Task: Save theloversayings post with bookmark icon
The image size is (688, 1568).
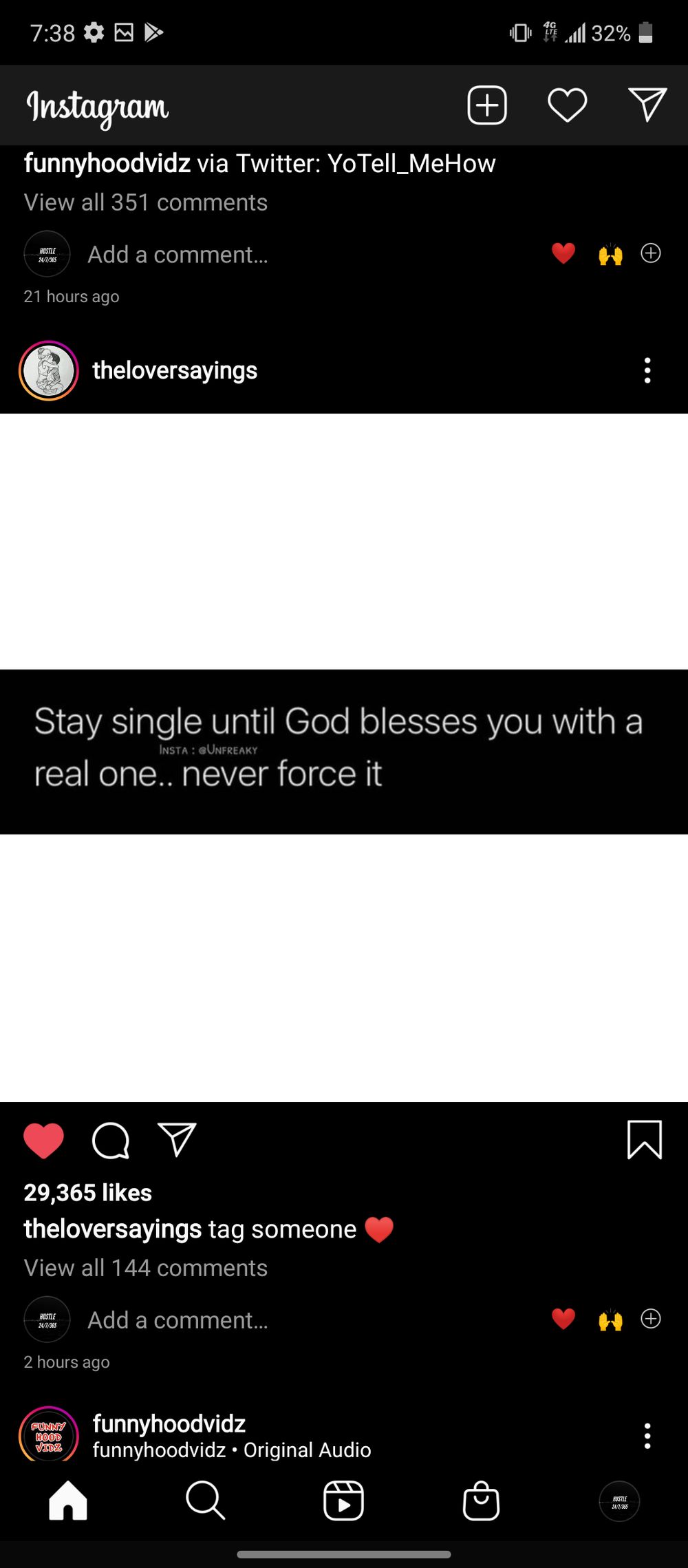Action: coord(645,1140)
